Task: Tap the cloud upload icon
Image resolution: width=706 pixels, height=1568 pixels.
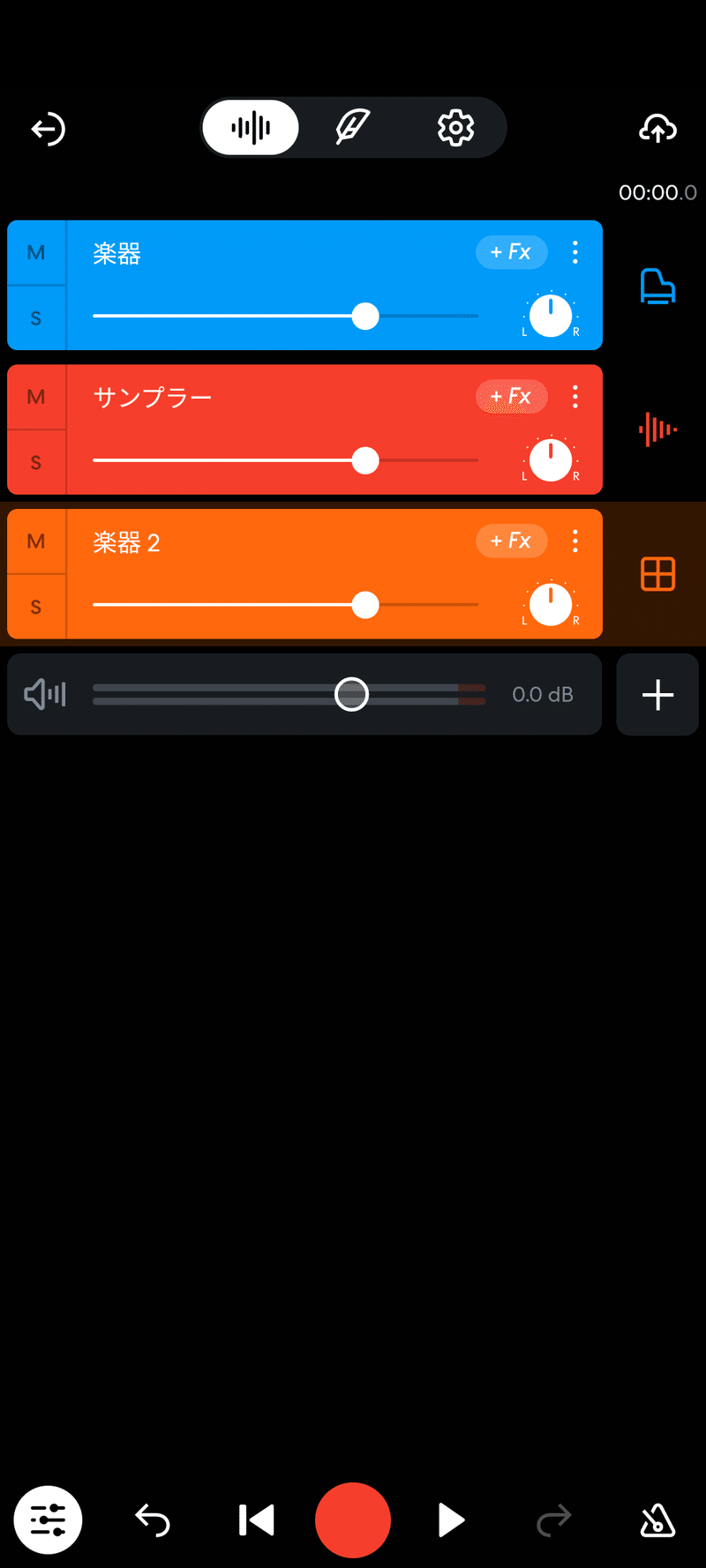Action: tap(657, 129)
